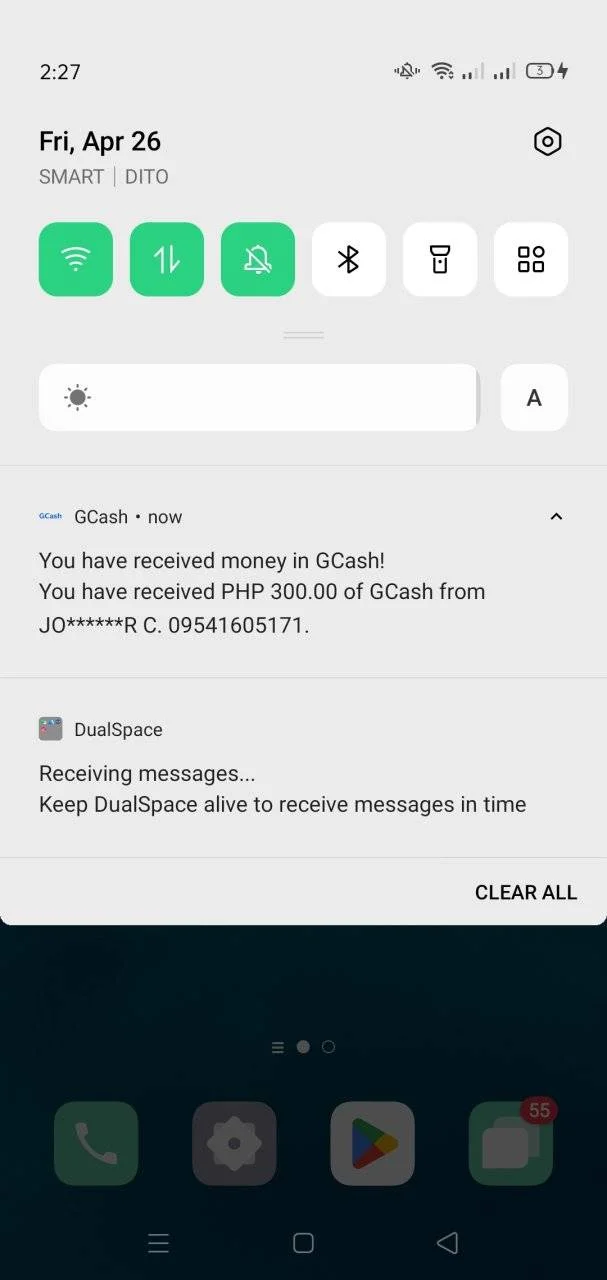Viewport: 607px width, 1280px height.
Task: Disable the mobile data toggle
Action: (x=167, y=260)
